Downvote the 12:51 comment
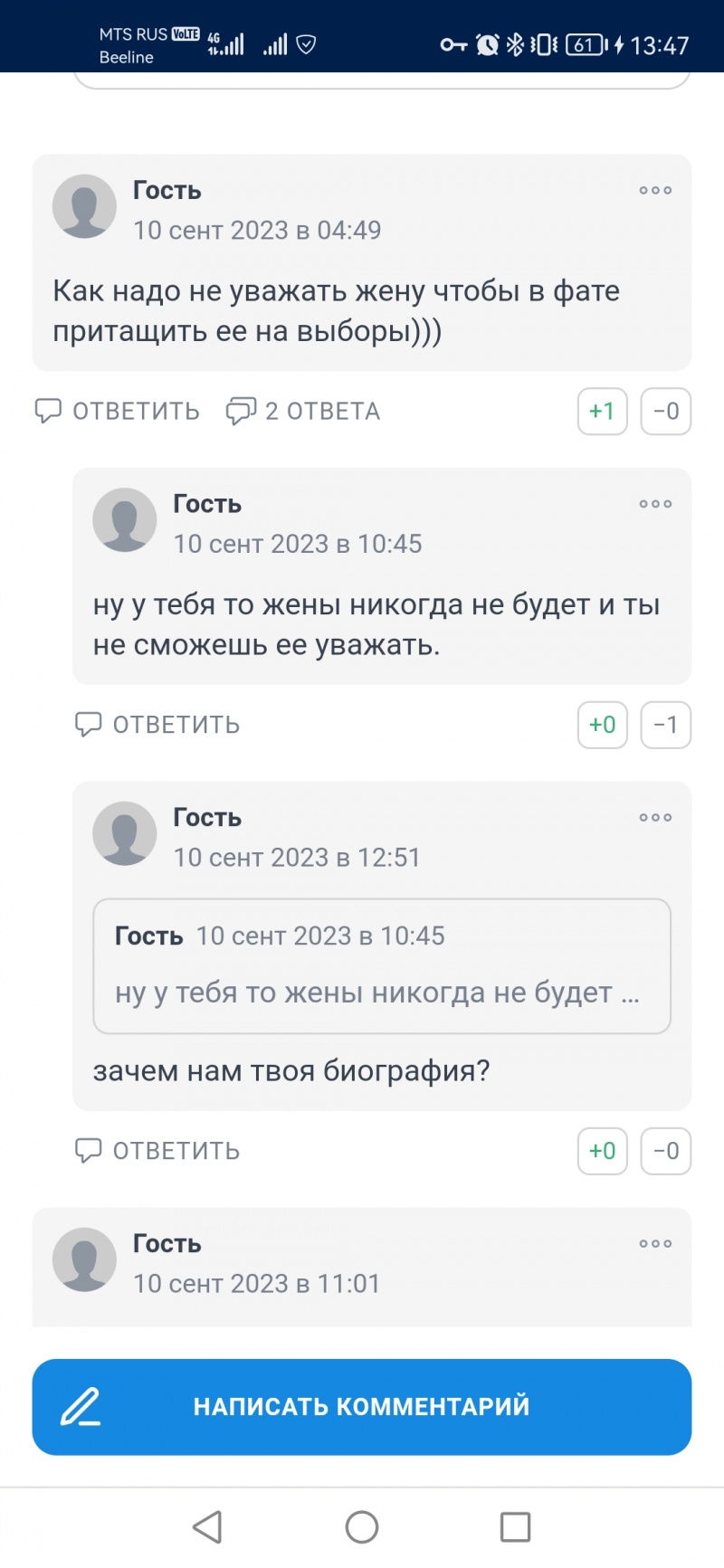This screenshot has height=1568, width=724. [665, 1151]
